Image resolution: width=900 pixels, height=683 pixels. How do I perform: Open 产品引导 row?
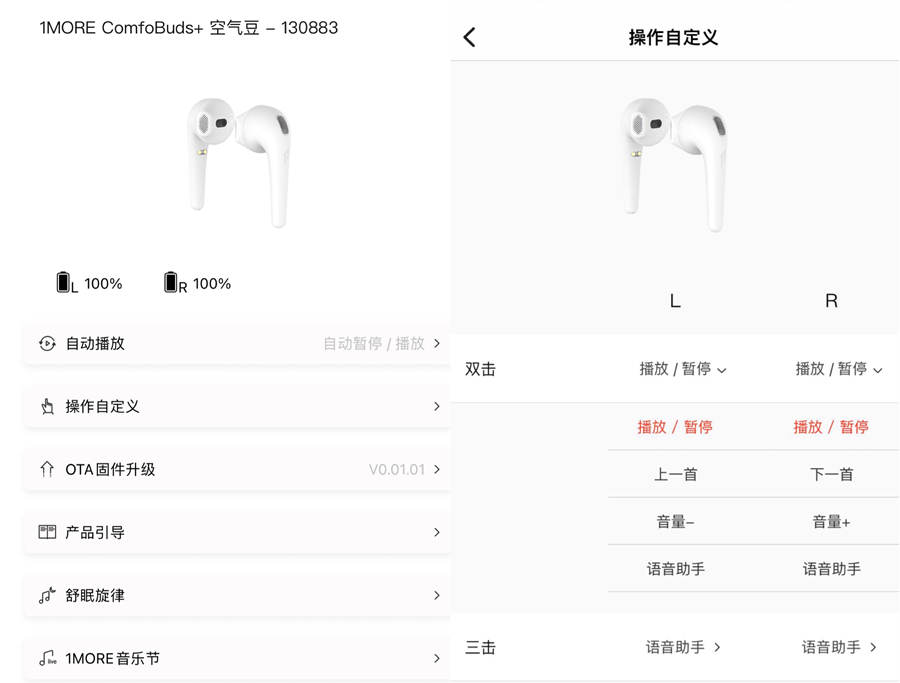tap(238, 532)
